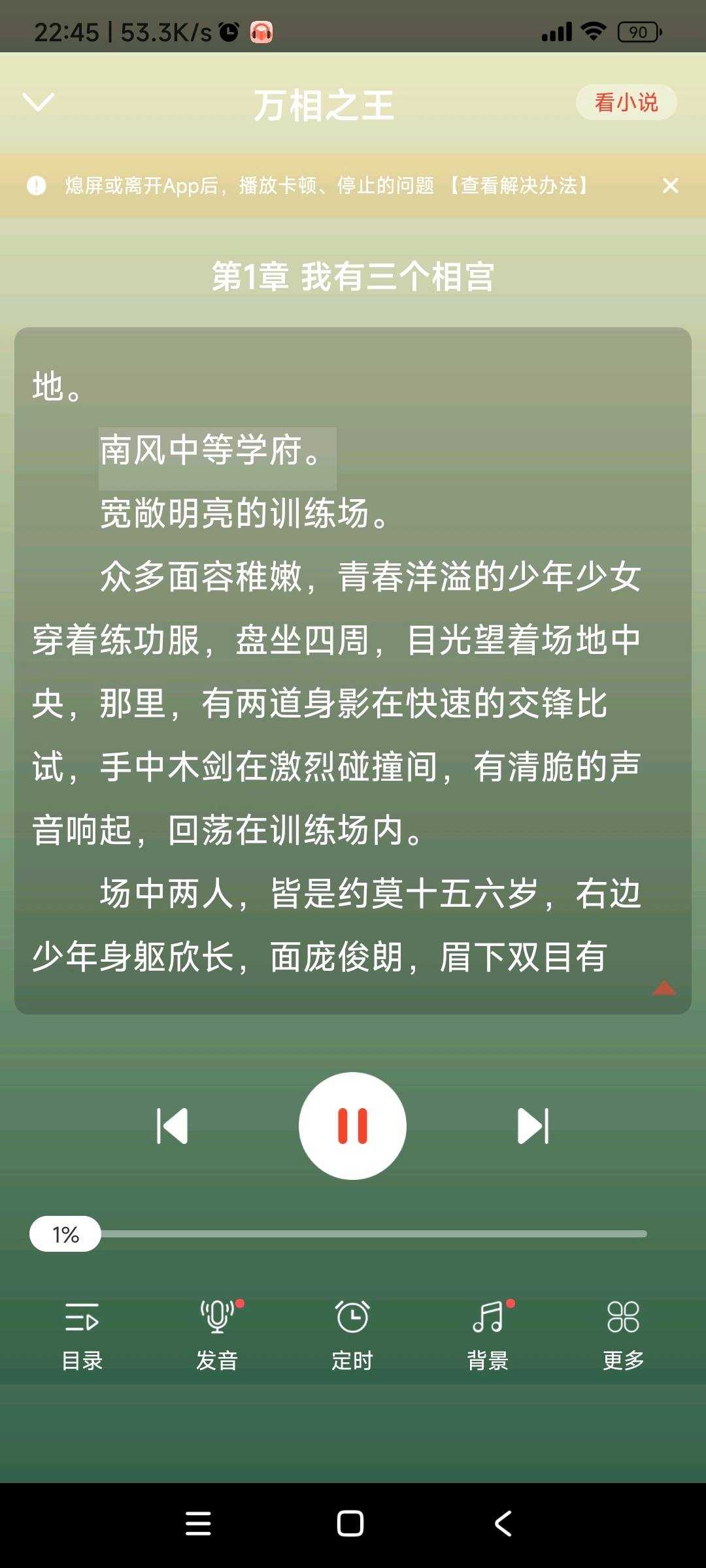The width and height of the screenshot is (706, 1568).
Task: Collapse the player with the down chevron
Action: tap(38, 103)
